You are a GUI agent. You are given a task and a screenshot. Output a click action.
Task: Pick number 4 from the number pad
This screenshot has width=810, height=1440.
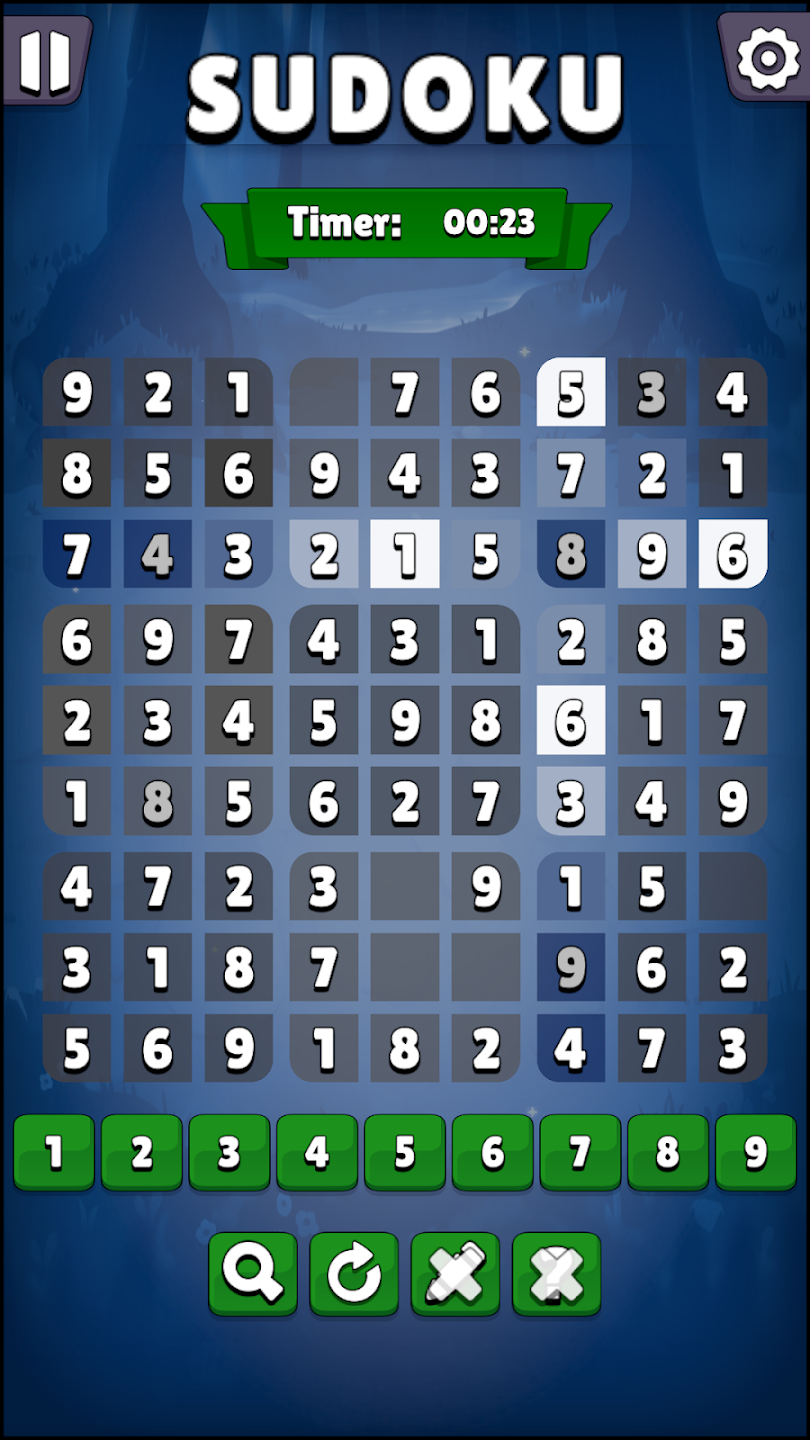tap(317, 1153)
